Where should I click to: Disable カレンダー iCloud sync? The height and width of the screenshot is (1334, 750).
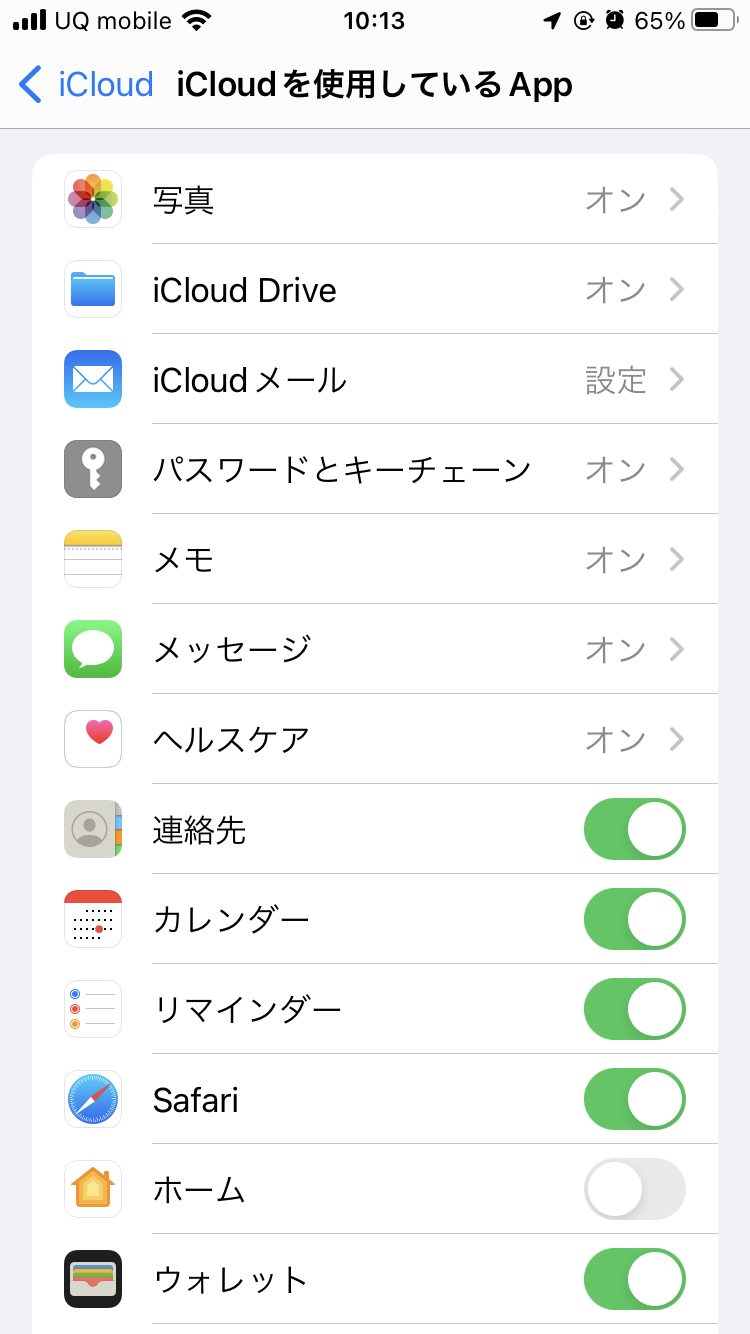[x=634, y=919]
